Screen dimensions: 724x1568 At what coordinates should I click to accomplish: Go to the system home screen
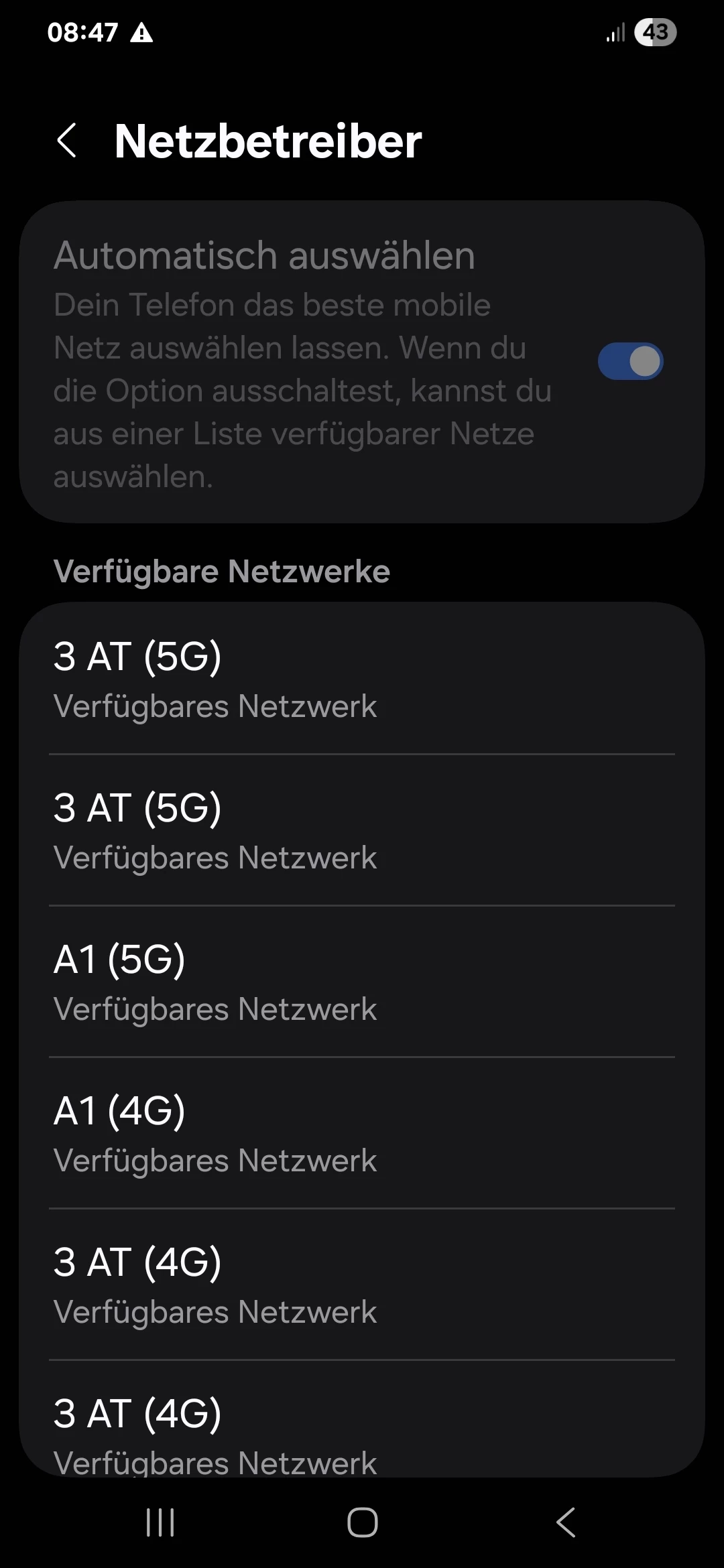coord(362,1522)
